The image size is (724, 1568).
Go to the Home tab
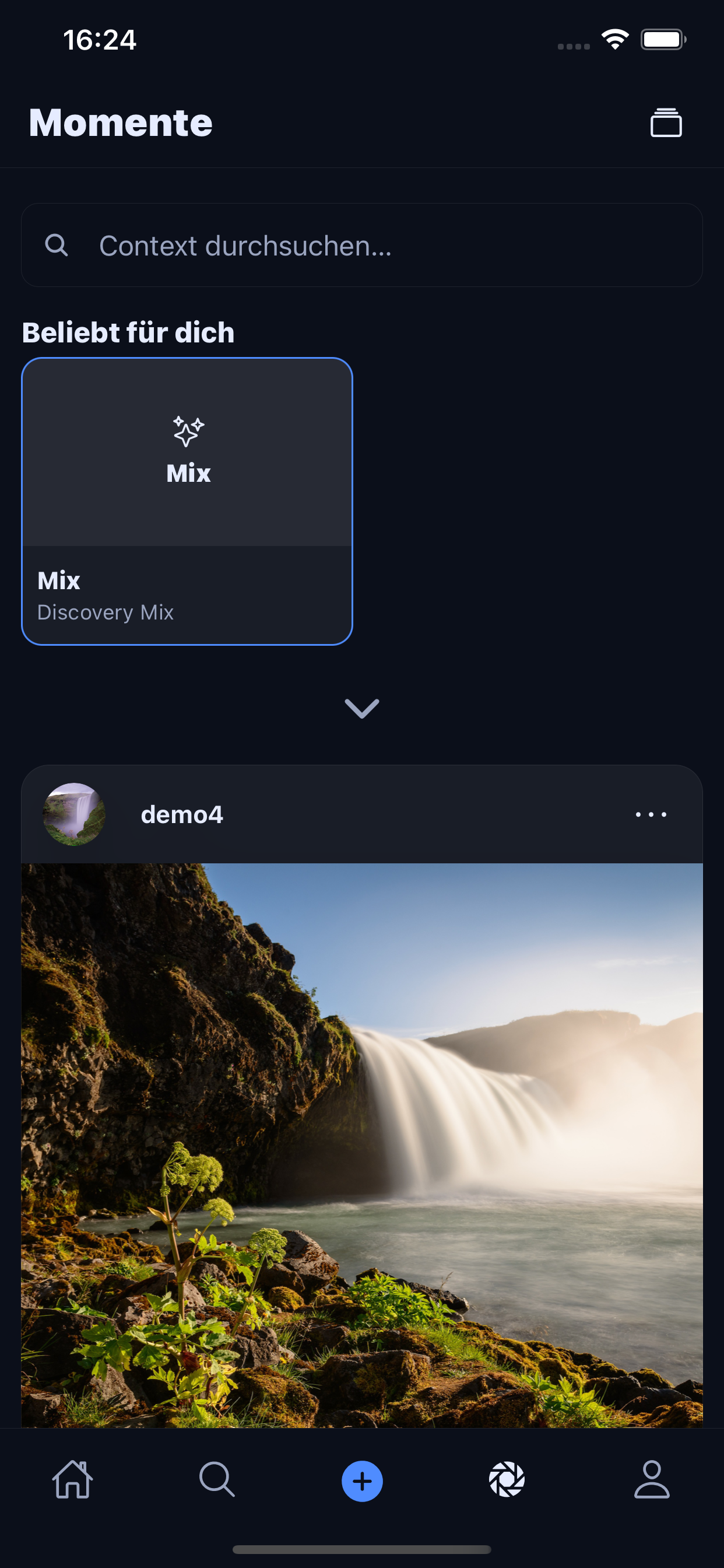click(x=72, y=1480)
